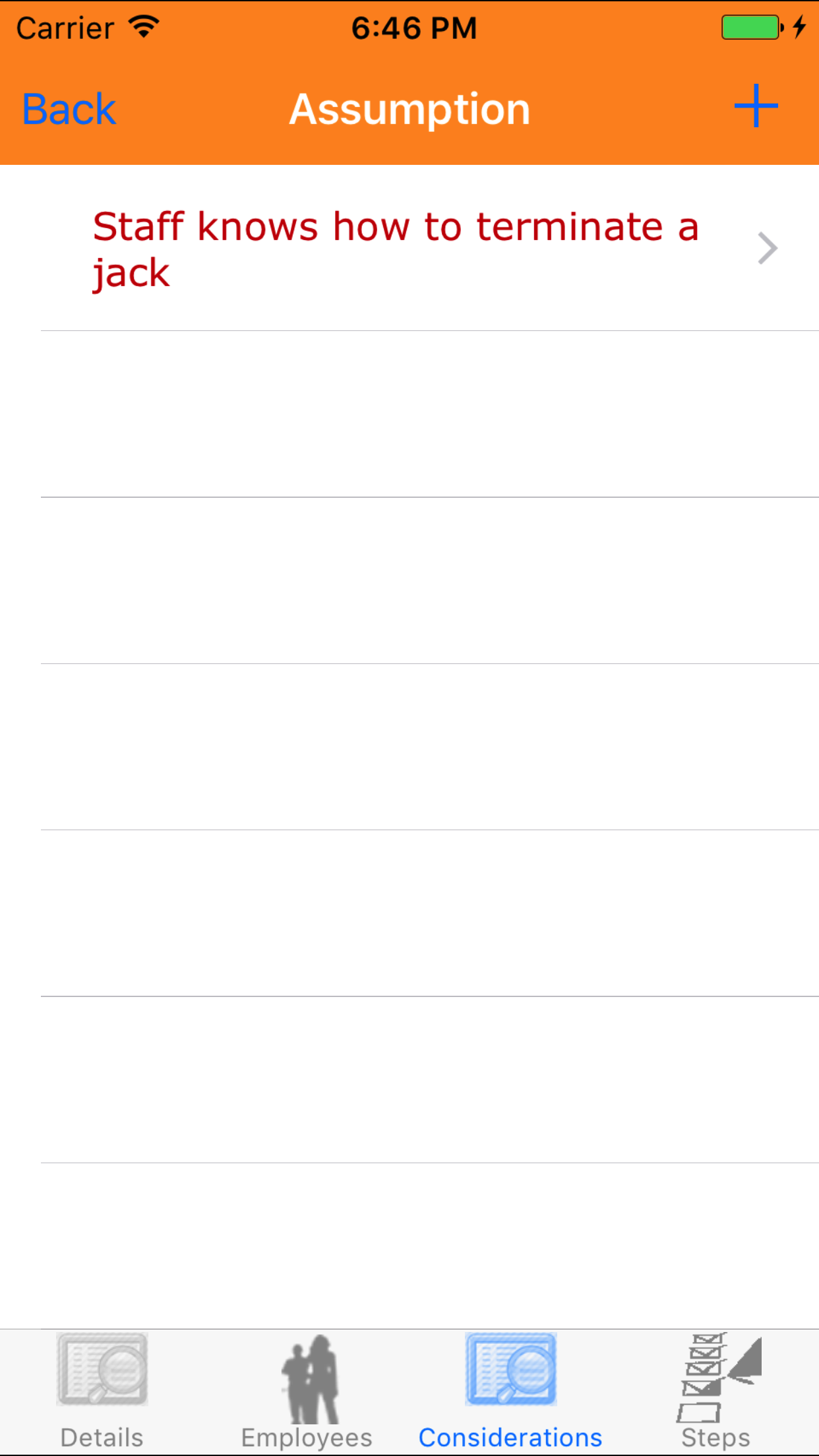Switch to the Employees tab
This screenshot has height=1456, width=819.
click(307, 1391)
